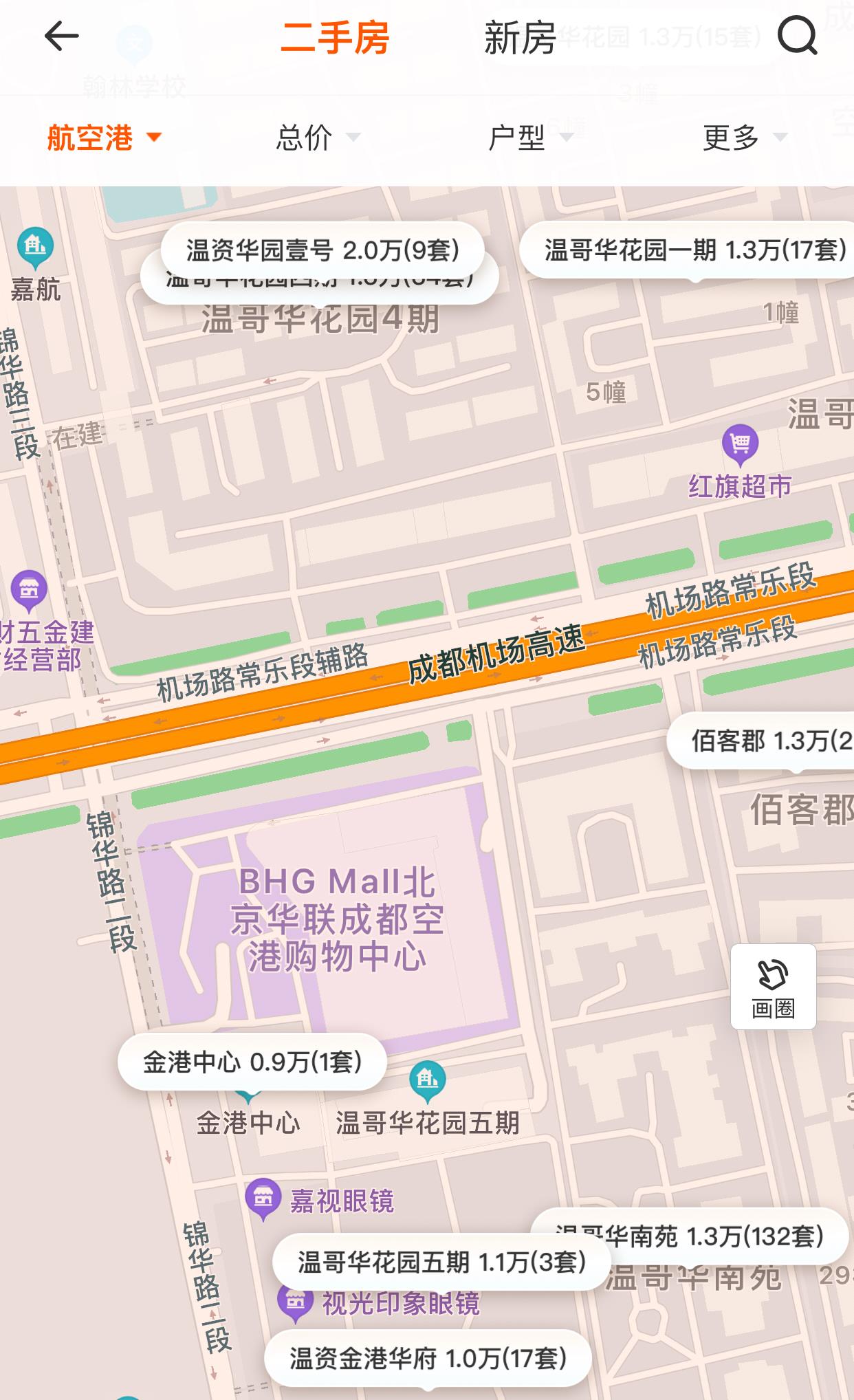Select the 温资华园壹号 2.0万 marker

click(x=322, y=249)
